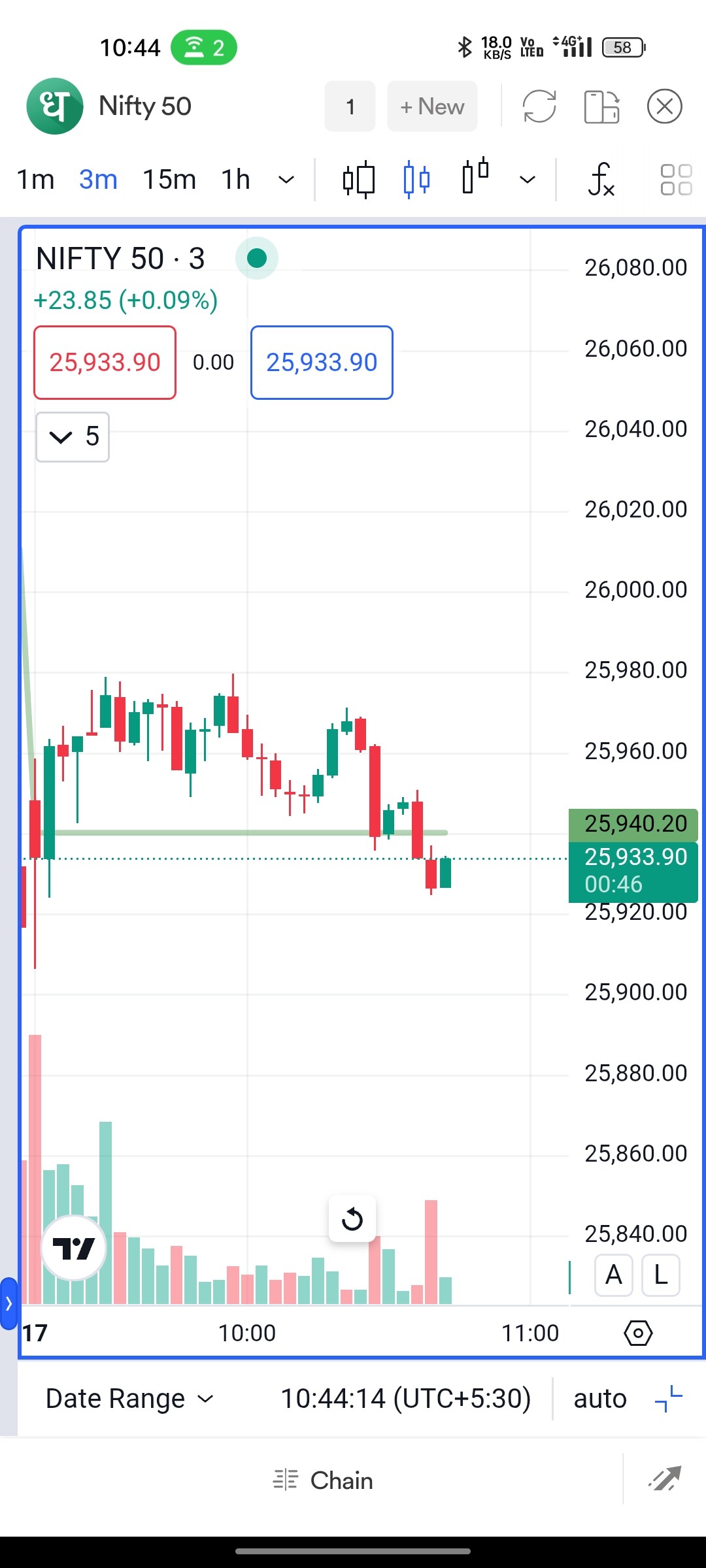Open the chart layout grid

pos(676,180)
